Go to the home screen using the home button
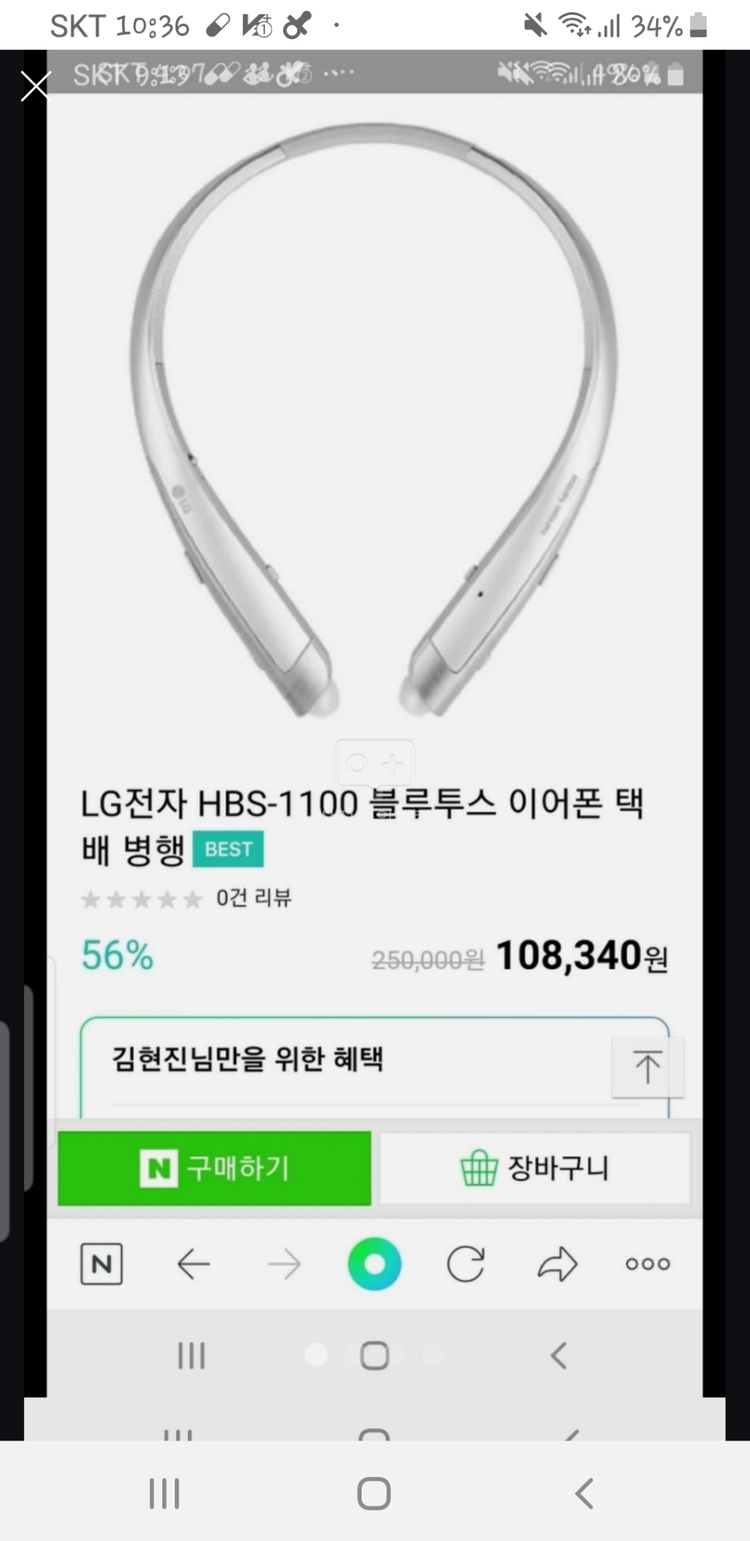The height and width of the screenshot is (1541, 750). pos(374,1493)
